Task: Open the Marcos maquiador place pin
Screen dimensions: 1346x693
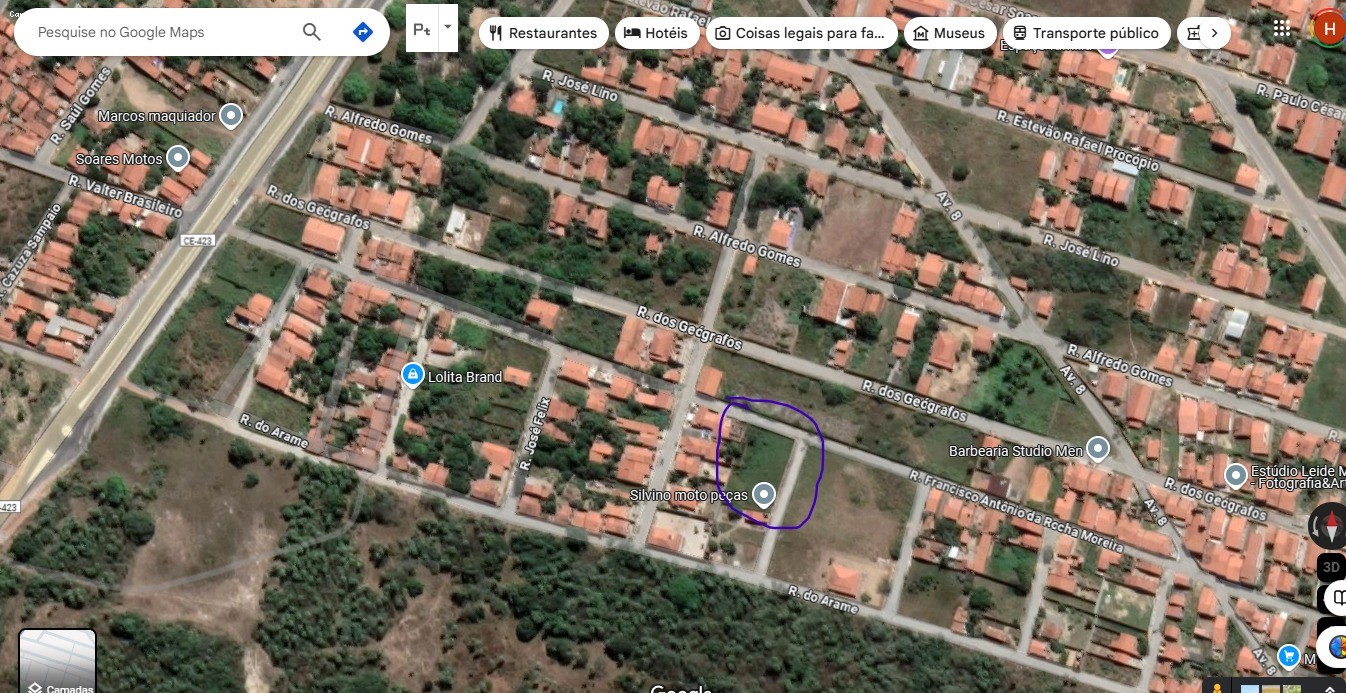Action: point(231,116)
